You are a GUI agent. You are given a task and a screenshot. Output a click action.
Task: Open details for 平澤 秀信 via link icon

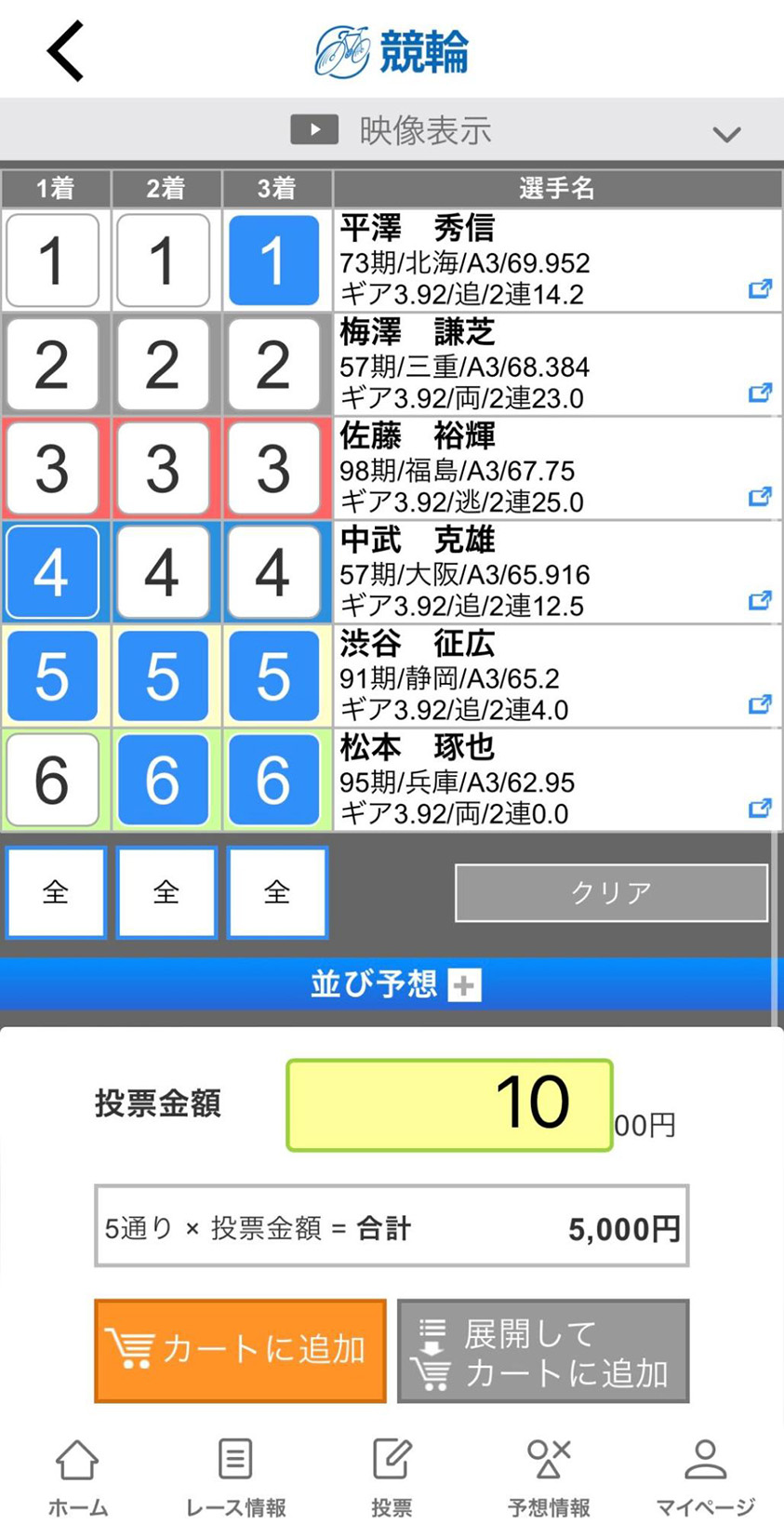760,289
